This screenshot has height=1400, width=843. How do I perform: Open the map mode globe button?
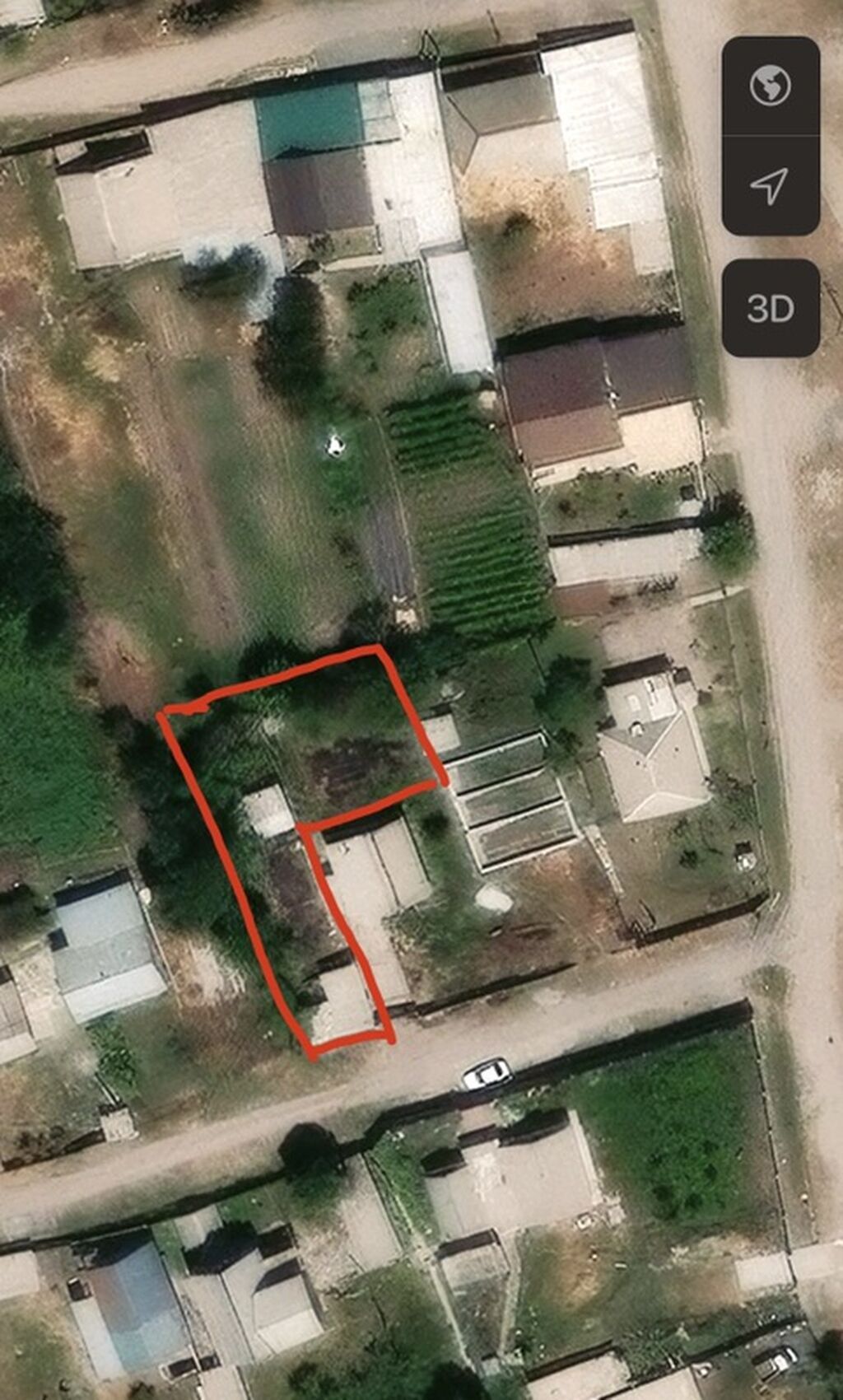coord(771,86)
